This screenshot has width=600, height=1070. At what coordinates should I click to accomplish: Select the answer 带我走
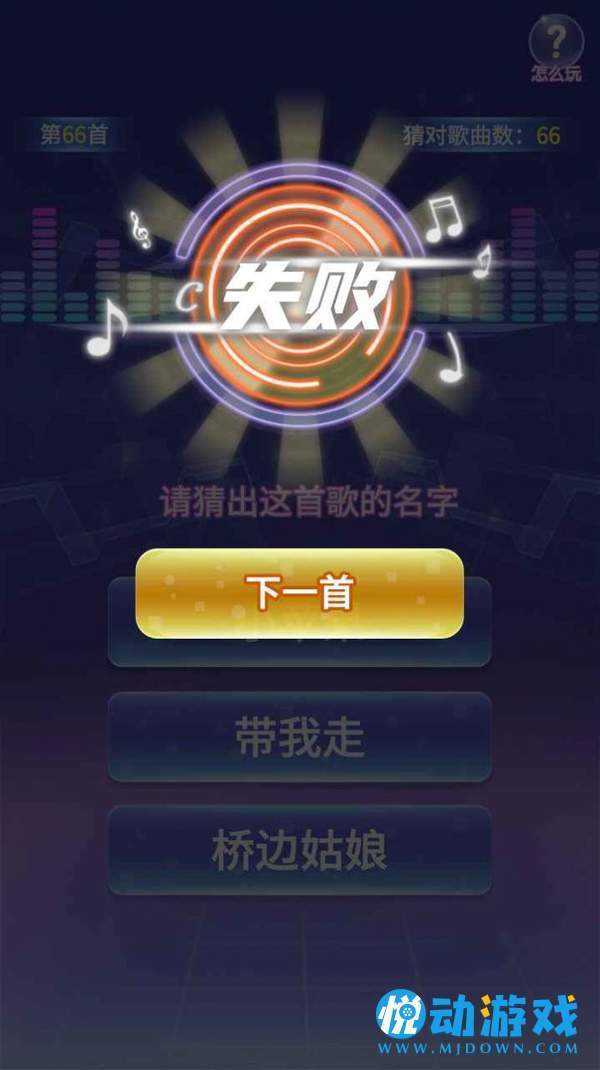[x=299, y=737]
